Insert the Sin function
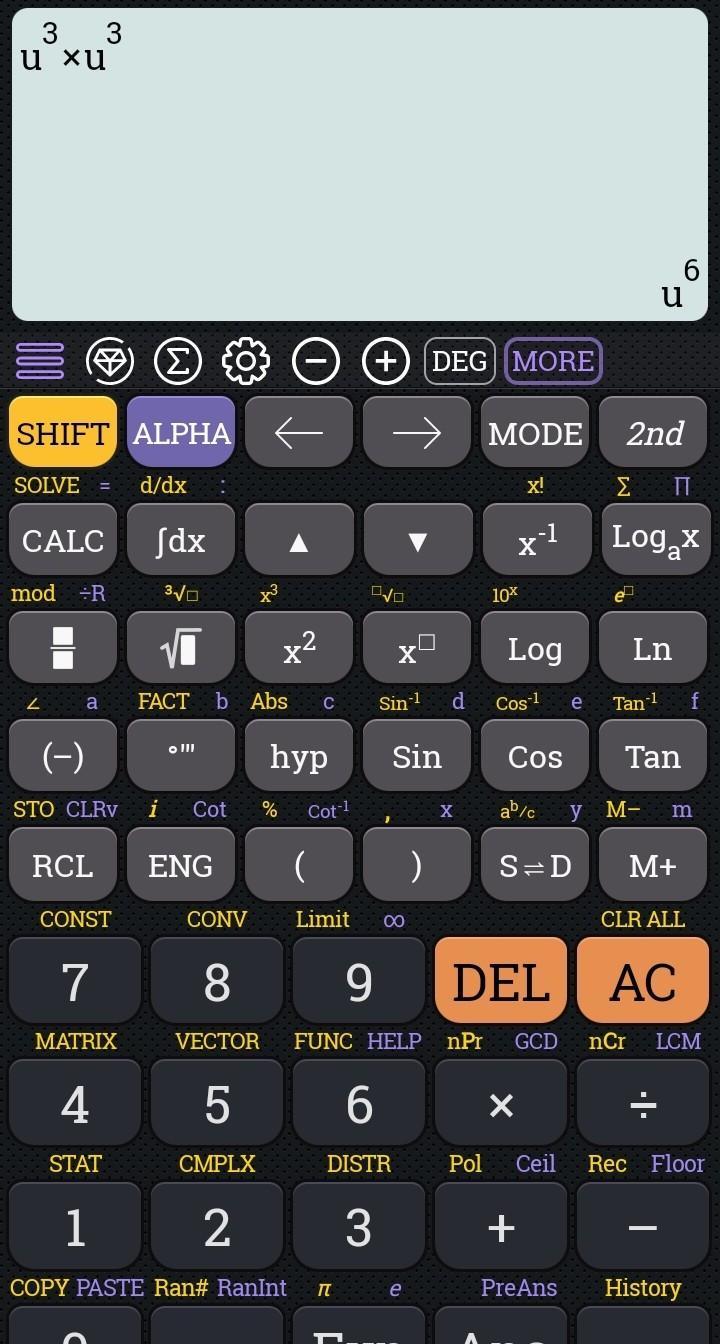720x1344 pixels. (x=417, y=757)
